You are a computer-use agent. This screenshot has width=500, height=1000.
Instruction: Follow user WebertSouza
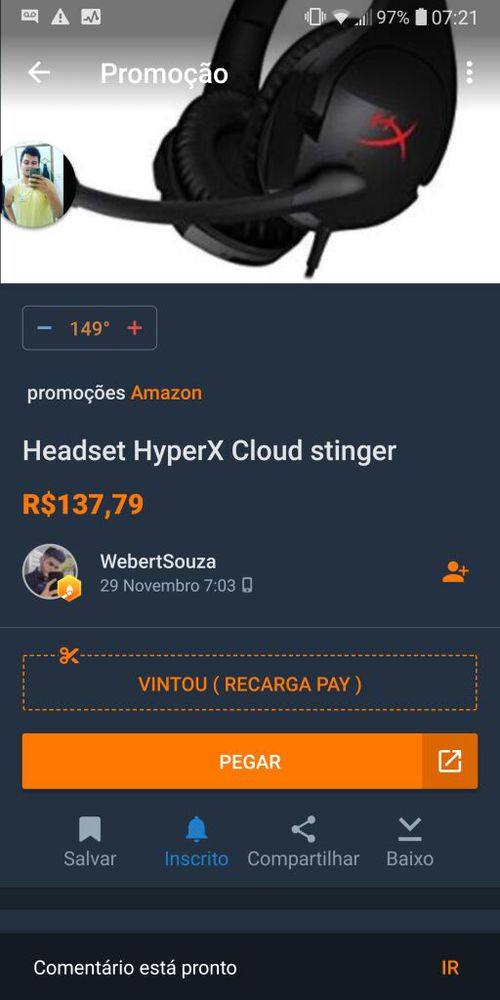[455, 572]
